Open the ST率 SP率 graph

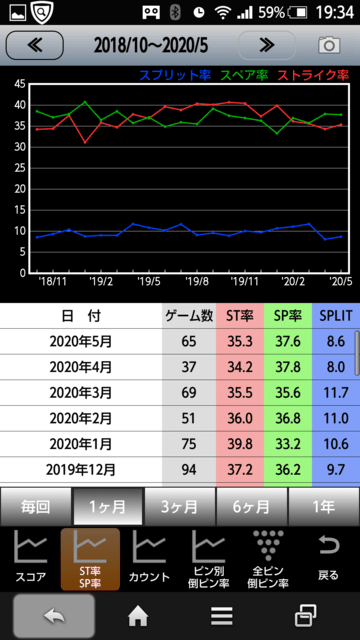91,559
